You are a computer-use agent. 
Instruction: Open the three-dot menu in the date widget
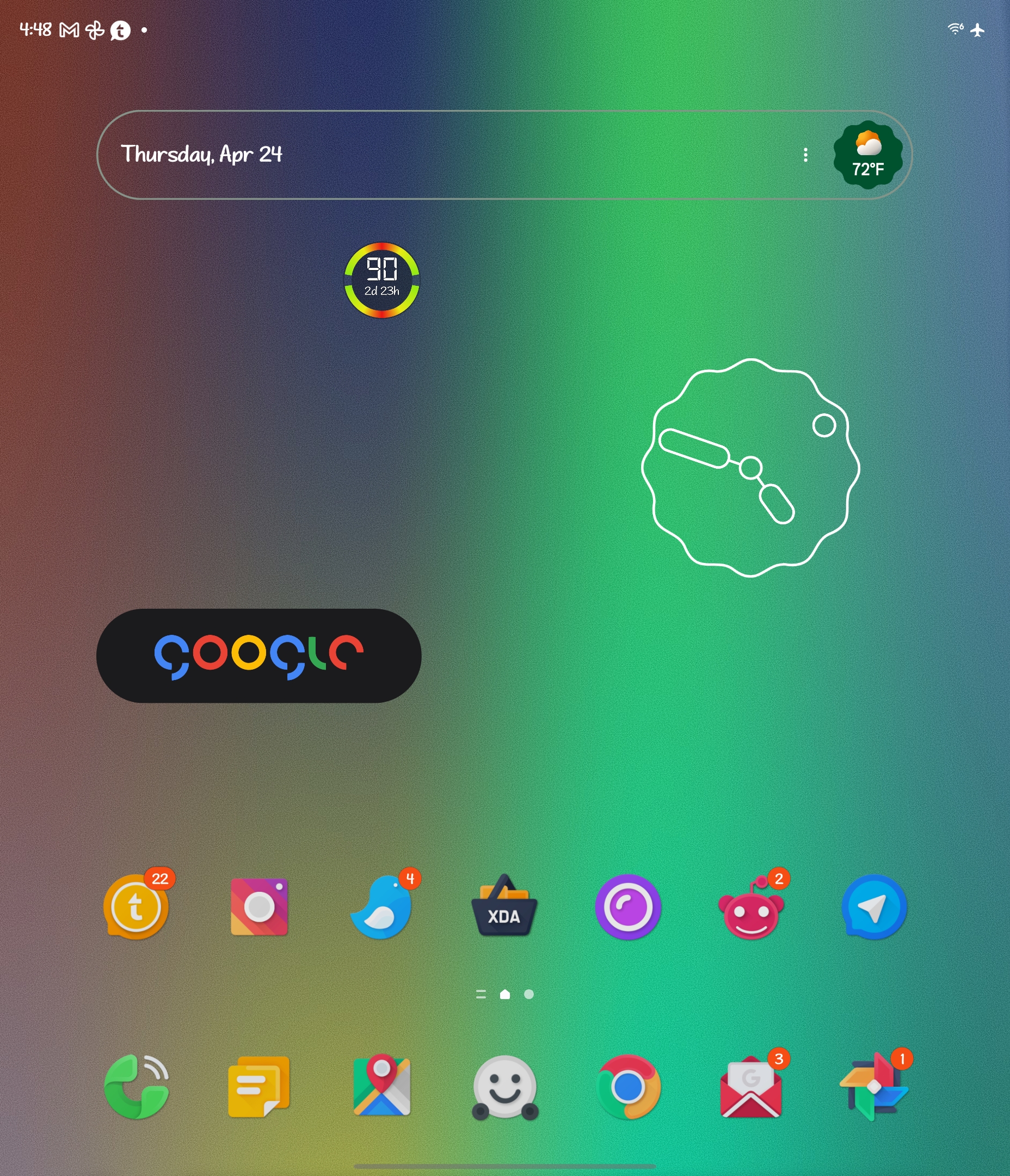coord(805,155)
